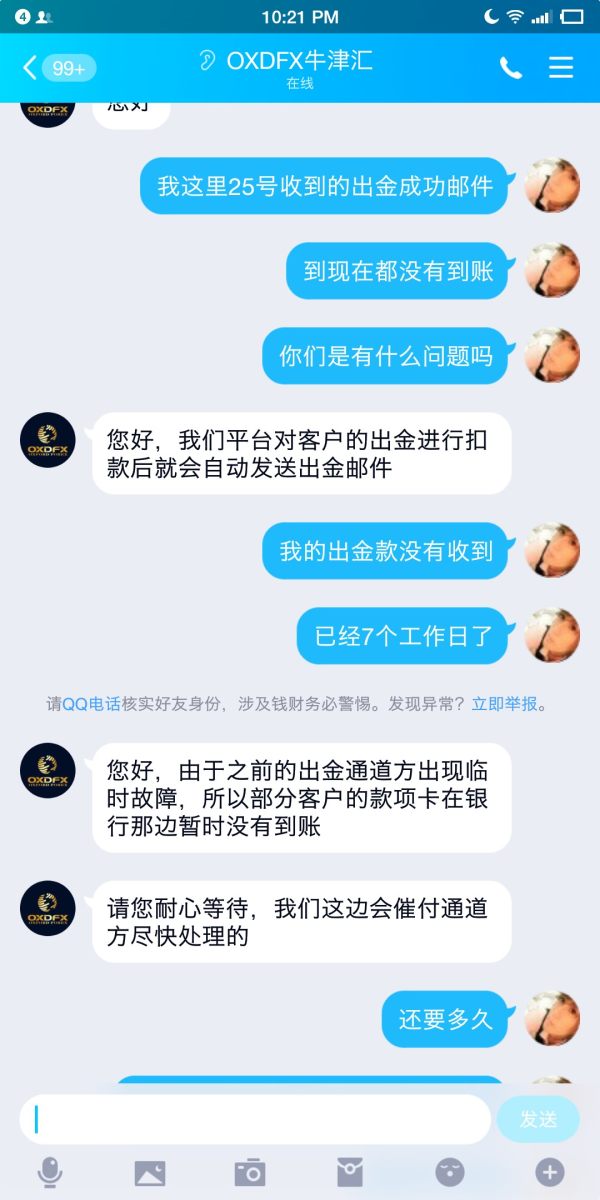Open the photo gallery picker
Image resolution: width=600 pixels, height=1200 pixels.
point(149,1172)
